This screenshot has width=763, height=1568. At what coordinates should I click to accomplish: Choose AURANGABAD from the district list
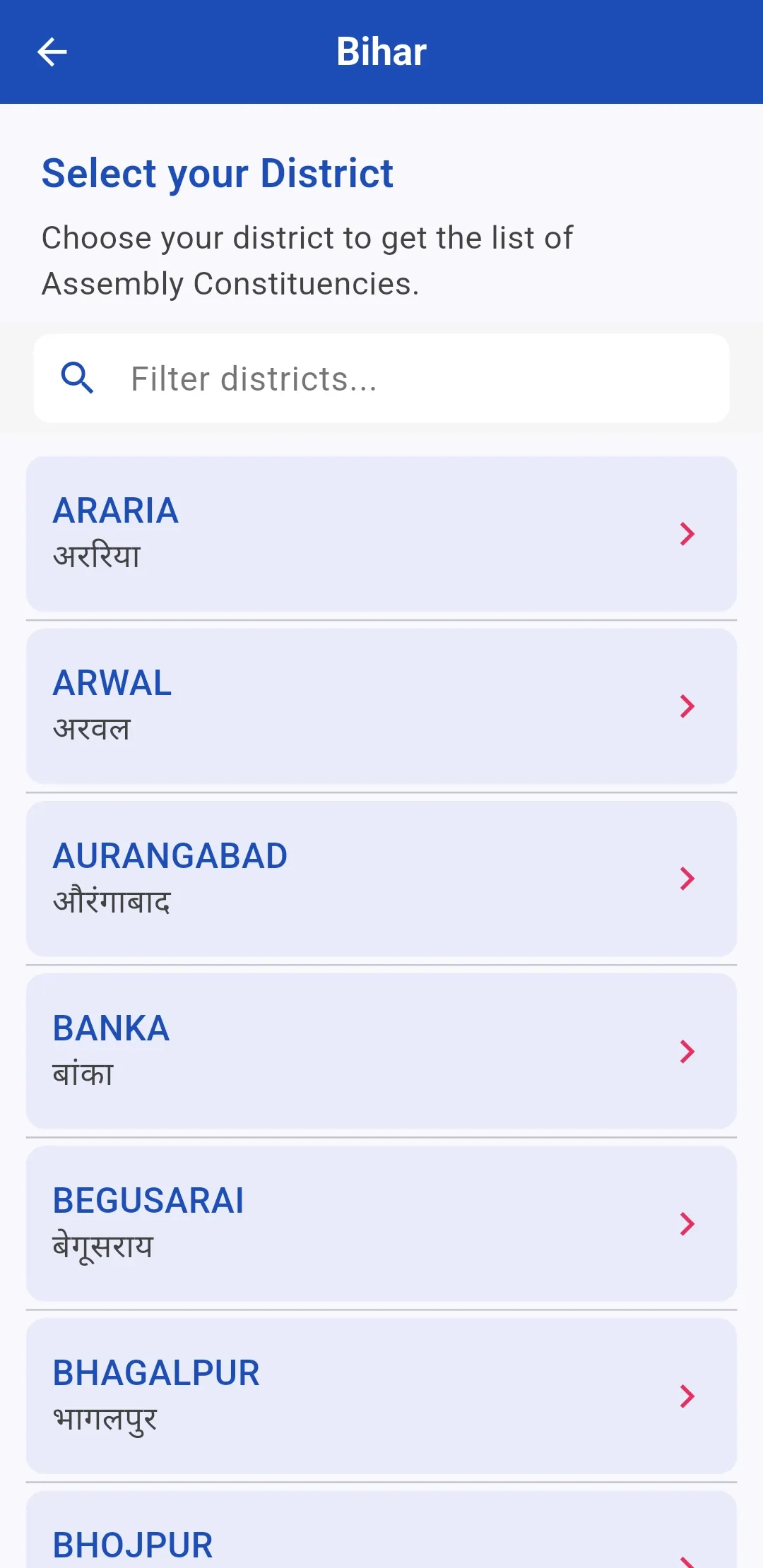381,879
